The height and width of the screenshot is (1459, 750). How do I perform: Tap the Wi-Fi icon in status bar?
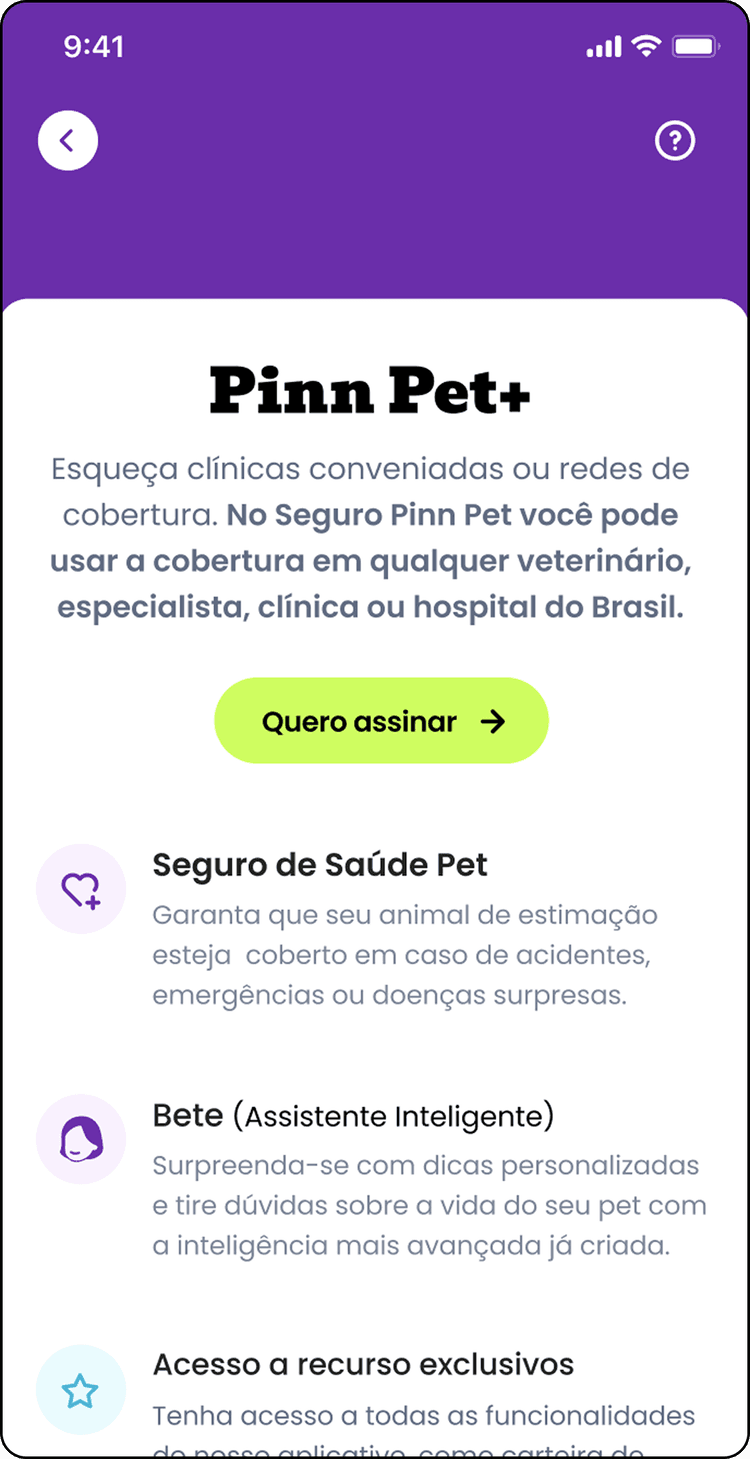tap(646, 45)
